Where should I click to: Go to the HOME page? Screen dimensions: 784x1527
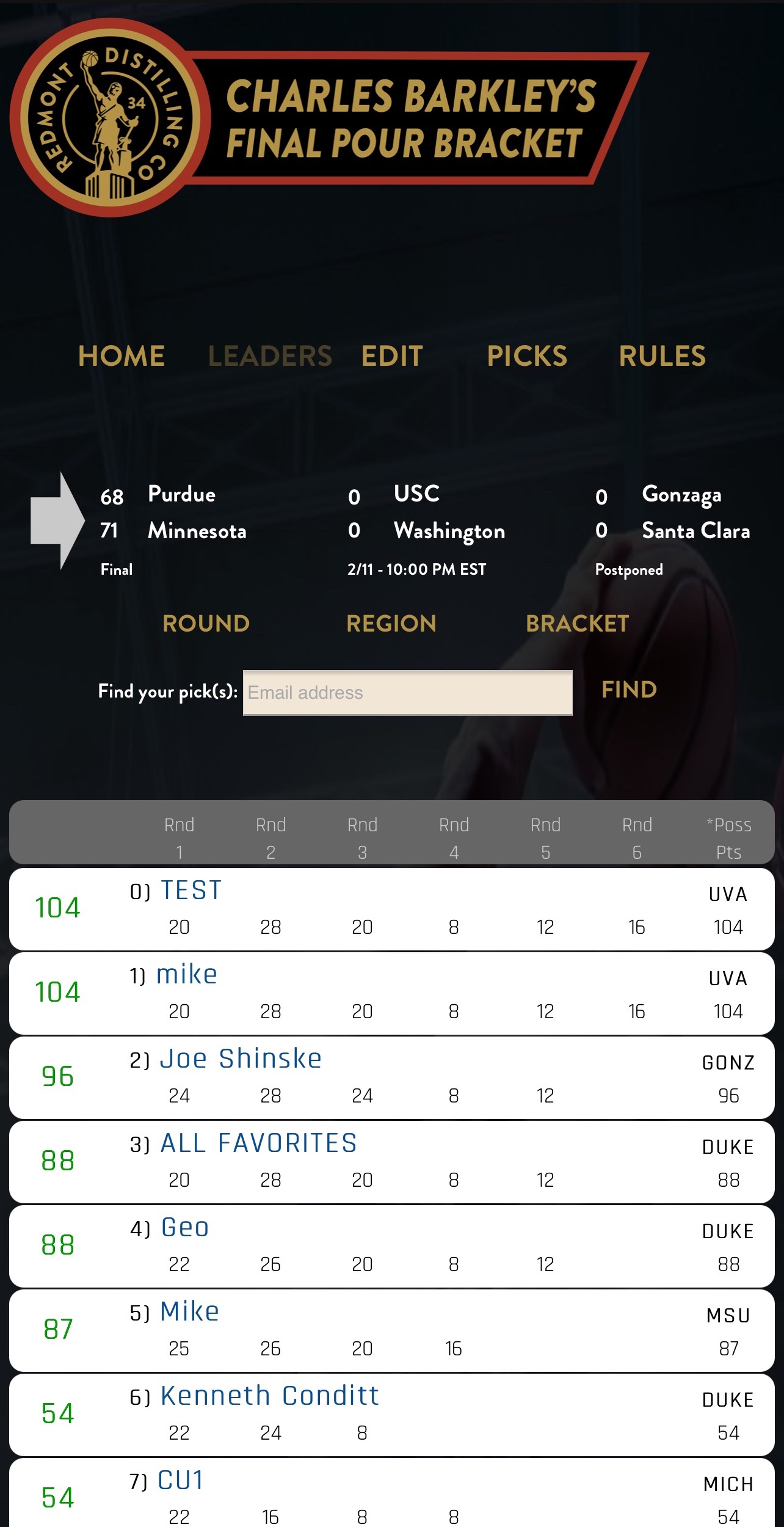tap(122, 356)
